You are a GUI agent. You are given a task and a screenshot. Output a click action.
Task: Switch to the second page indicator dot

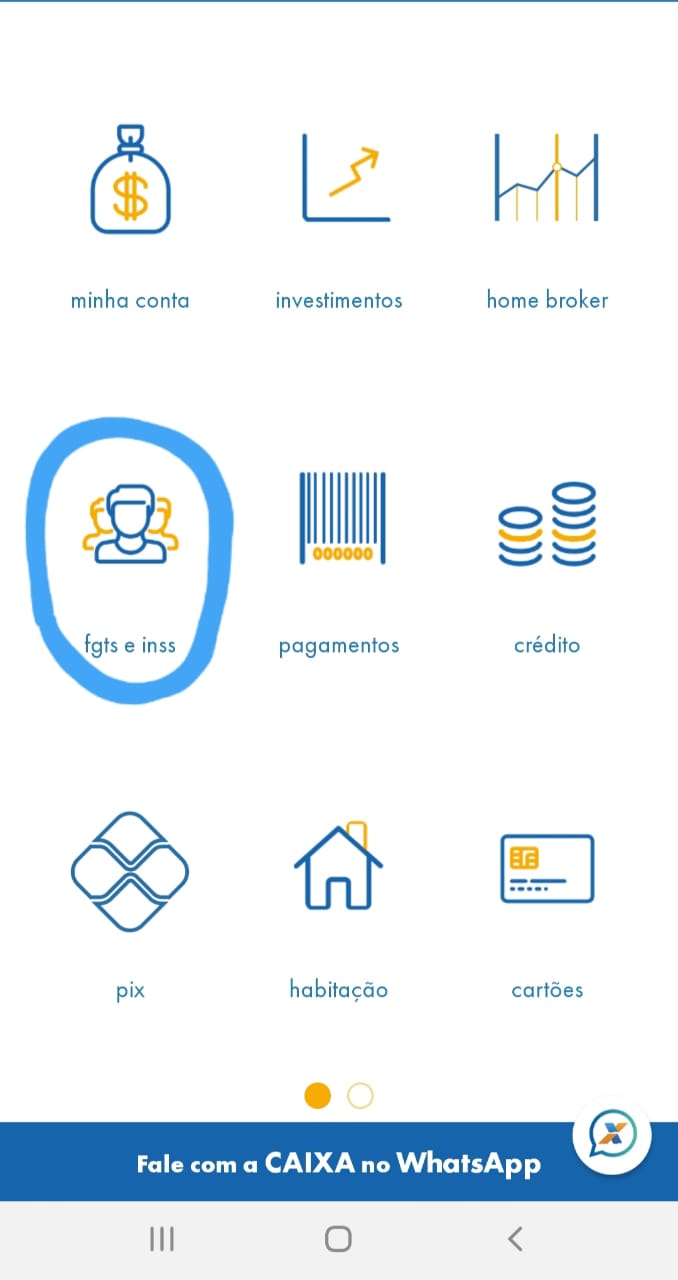pos(360,1096)
